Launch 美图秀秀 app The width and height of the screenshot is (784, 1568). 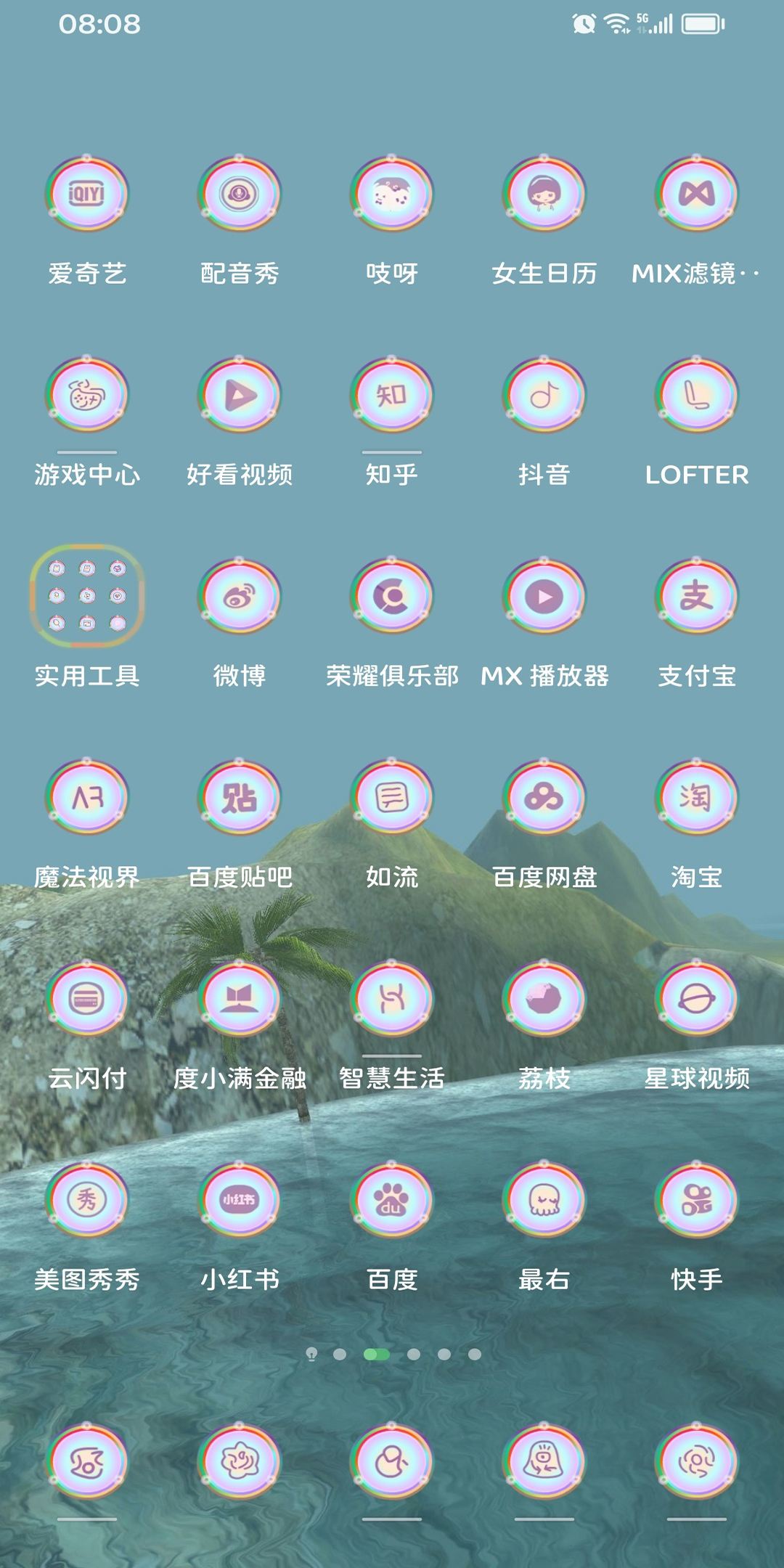click(x=87, y=1200)
